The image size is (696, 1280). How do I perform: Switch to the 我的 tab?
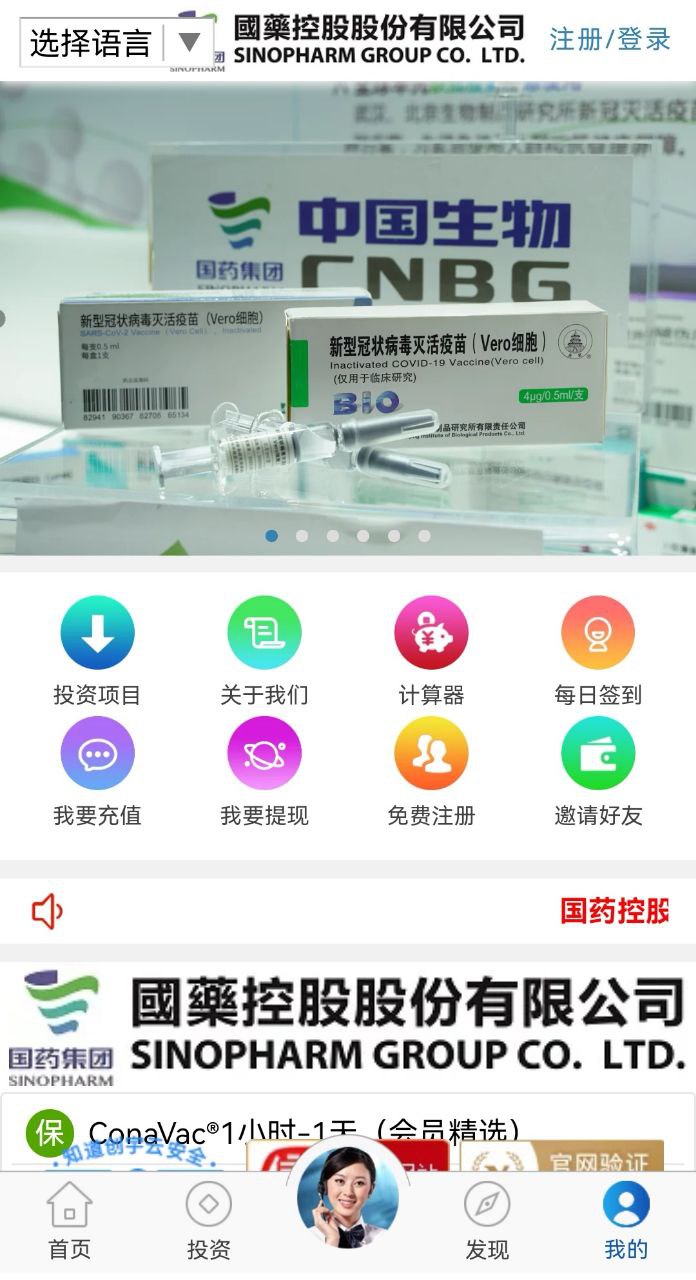pyautogui.click(x=626, y=1220)
